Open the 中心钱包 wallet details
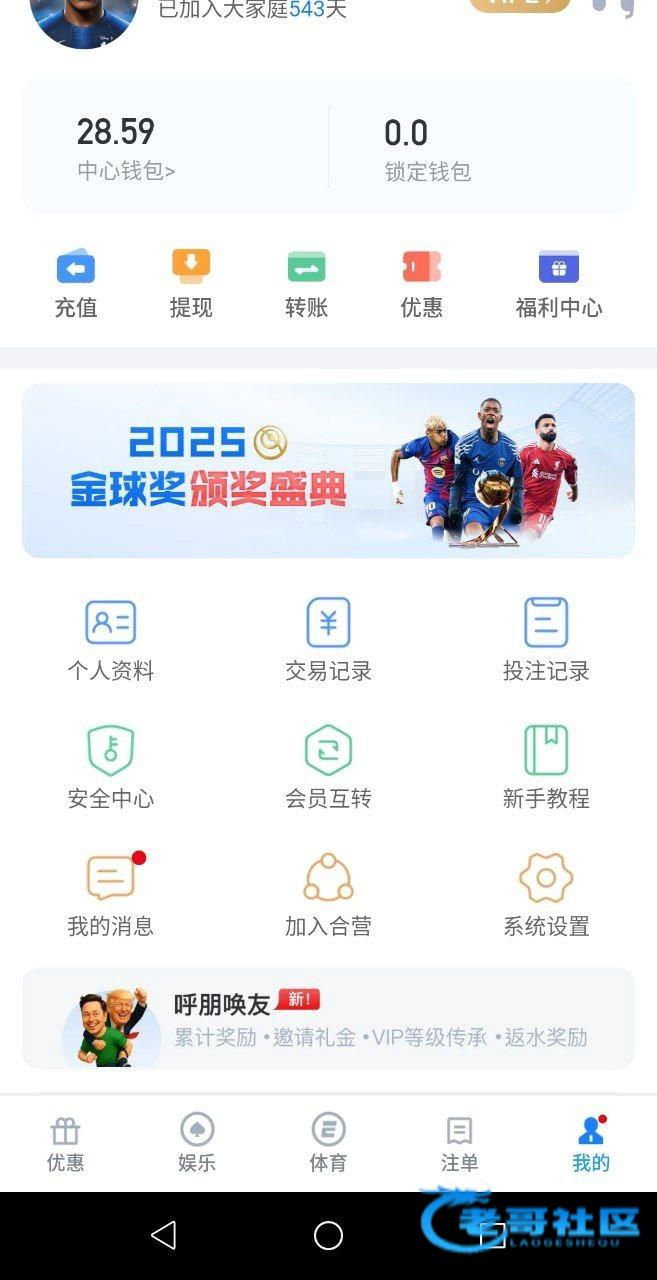The height and width of the screenshot is (1280, 657). [126, 171]
